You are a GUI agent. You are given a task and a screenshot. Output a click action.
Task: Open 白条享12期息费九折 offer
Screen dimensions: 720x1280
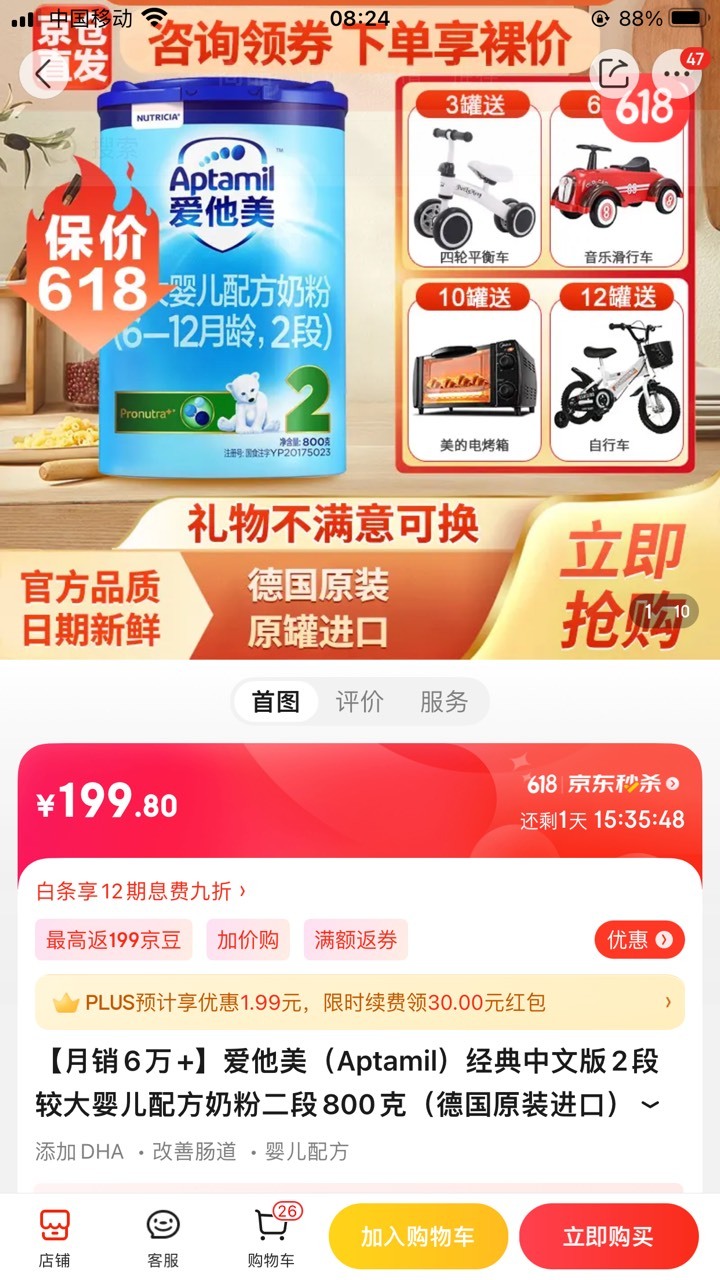[141, 890]
